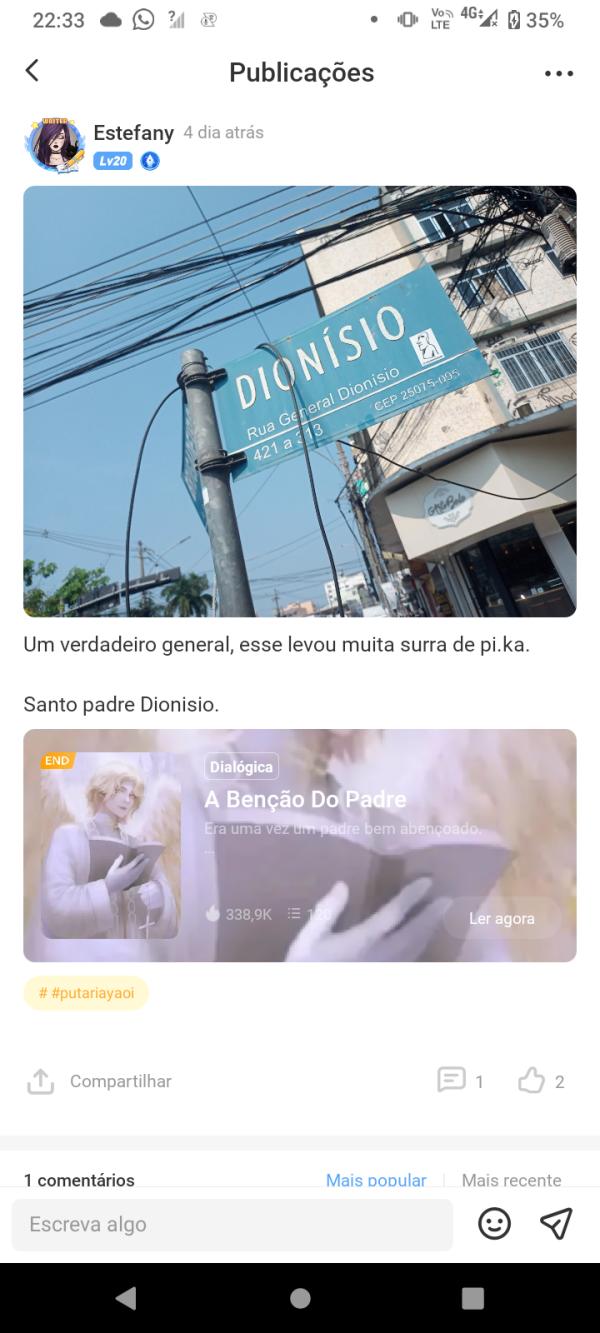Focus the Escreva algo comment field
Screen dimensions: 600x1333
[232, 1224]
